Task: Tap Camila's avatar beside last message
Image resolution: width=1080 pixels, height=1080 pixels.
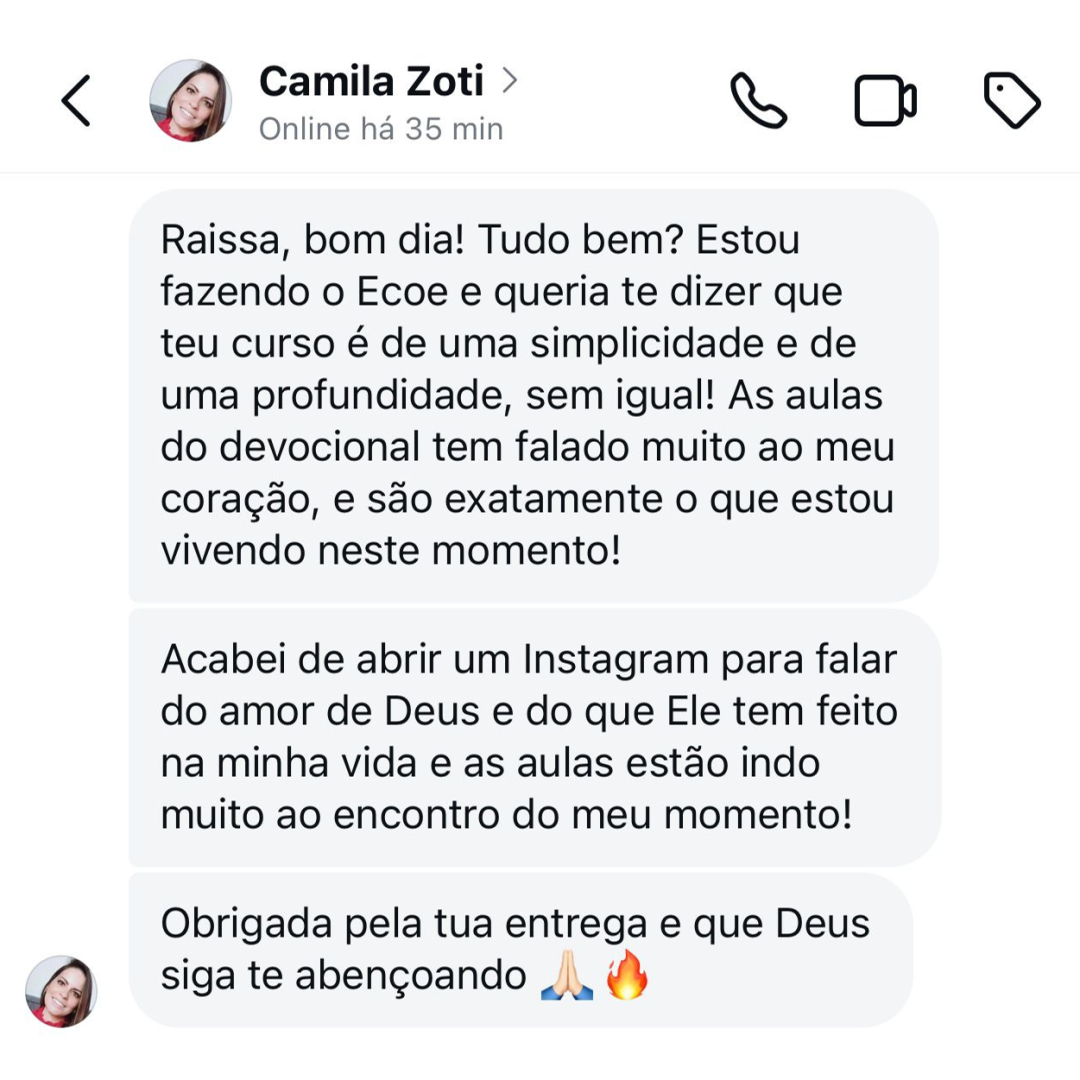Action: (x=61, y=991)
